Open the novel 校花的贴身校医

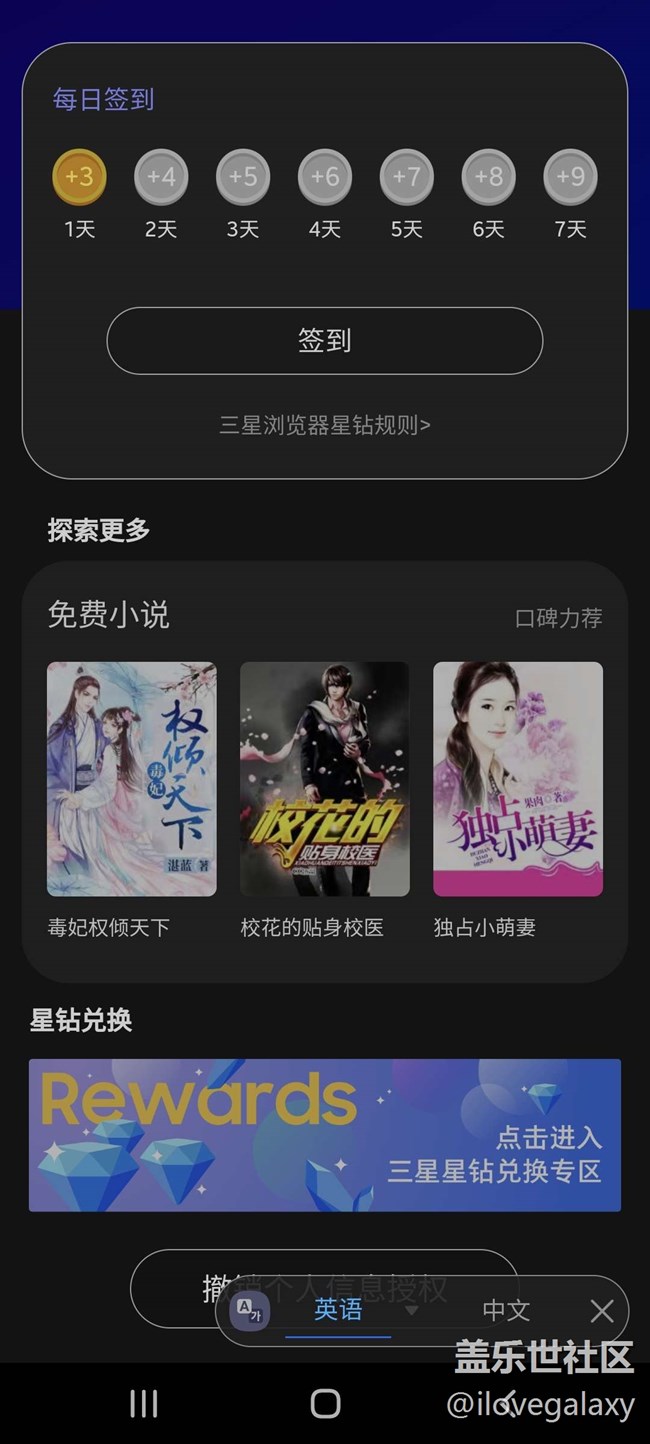(x=324, y=779)
